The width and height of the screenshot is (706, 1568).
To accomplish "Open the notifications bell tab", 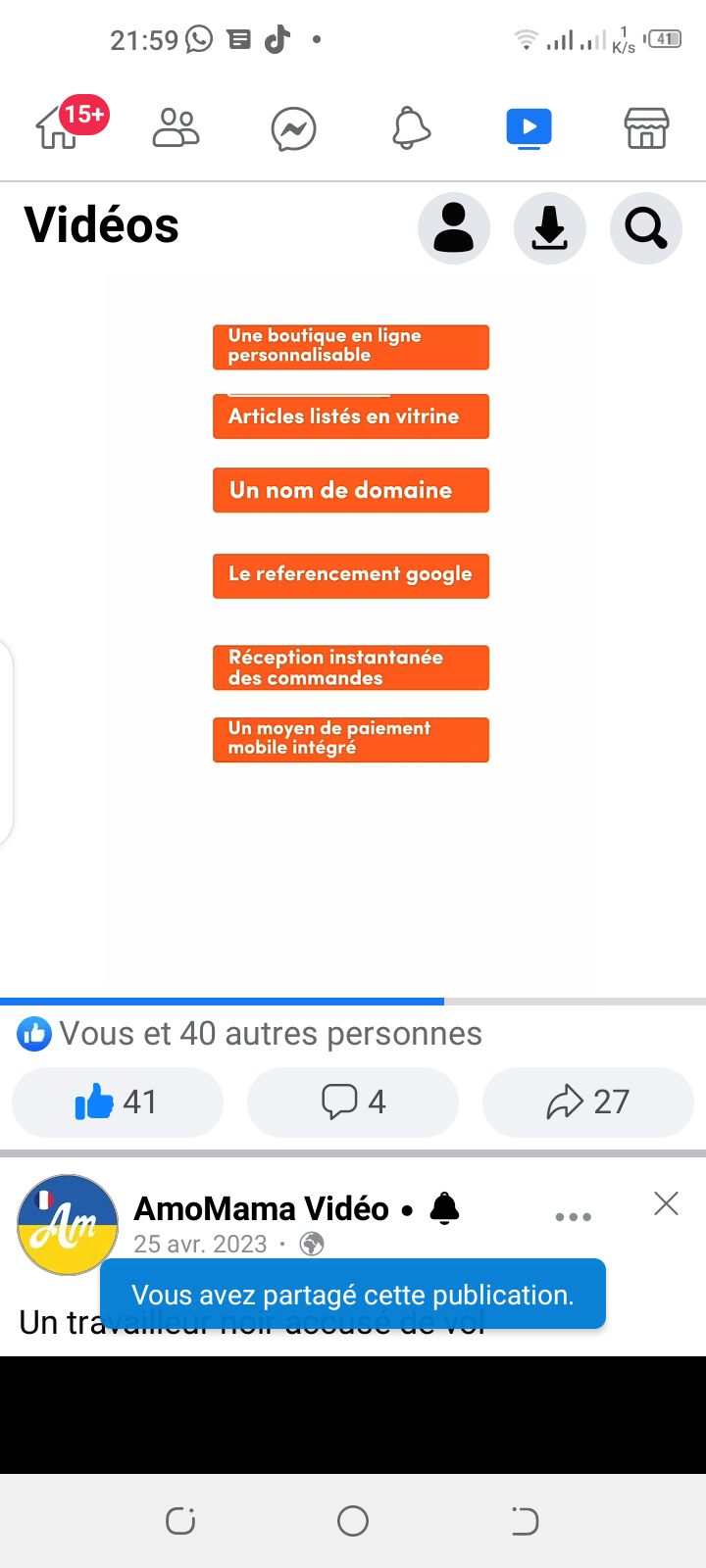I will 412,128.
